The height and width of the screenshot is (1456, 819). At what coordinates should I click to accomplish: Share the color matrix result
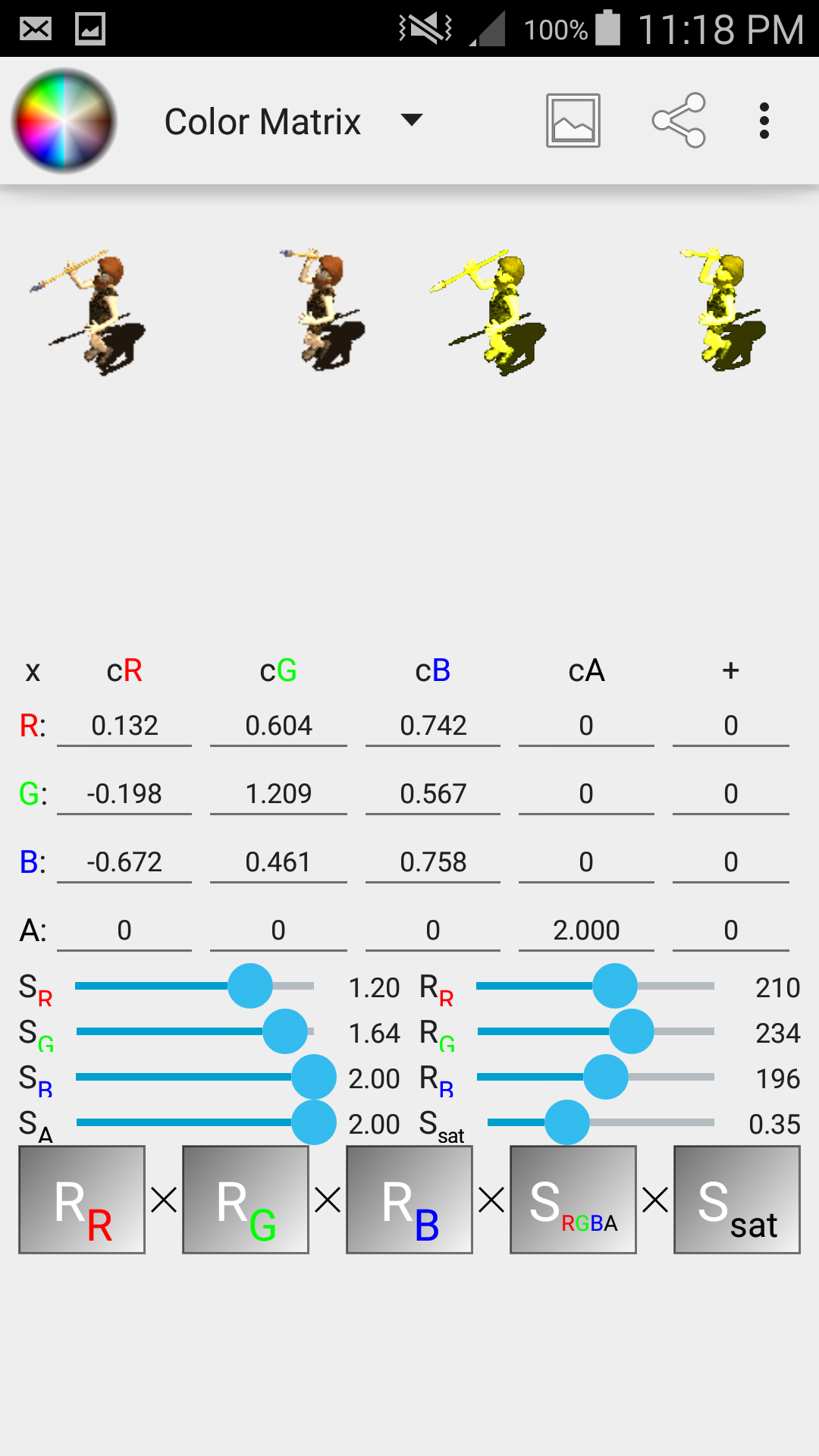point(679,121)
